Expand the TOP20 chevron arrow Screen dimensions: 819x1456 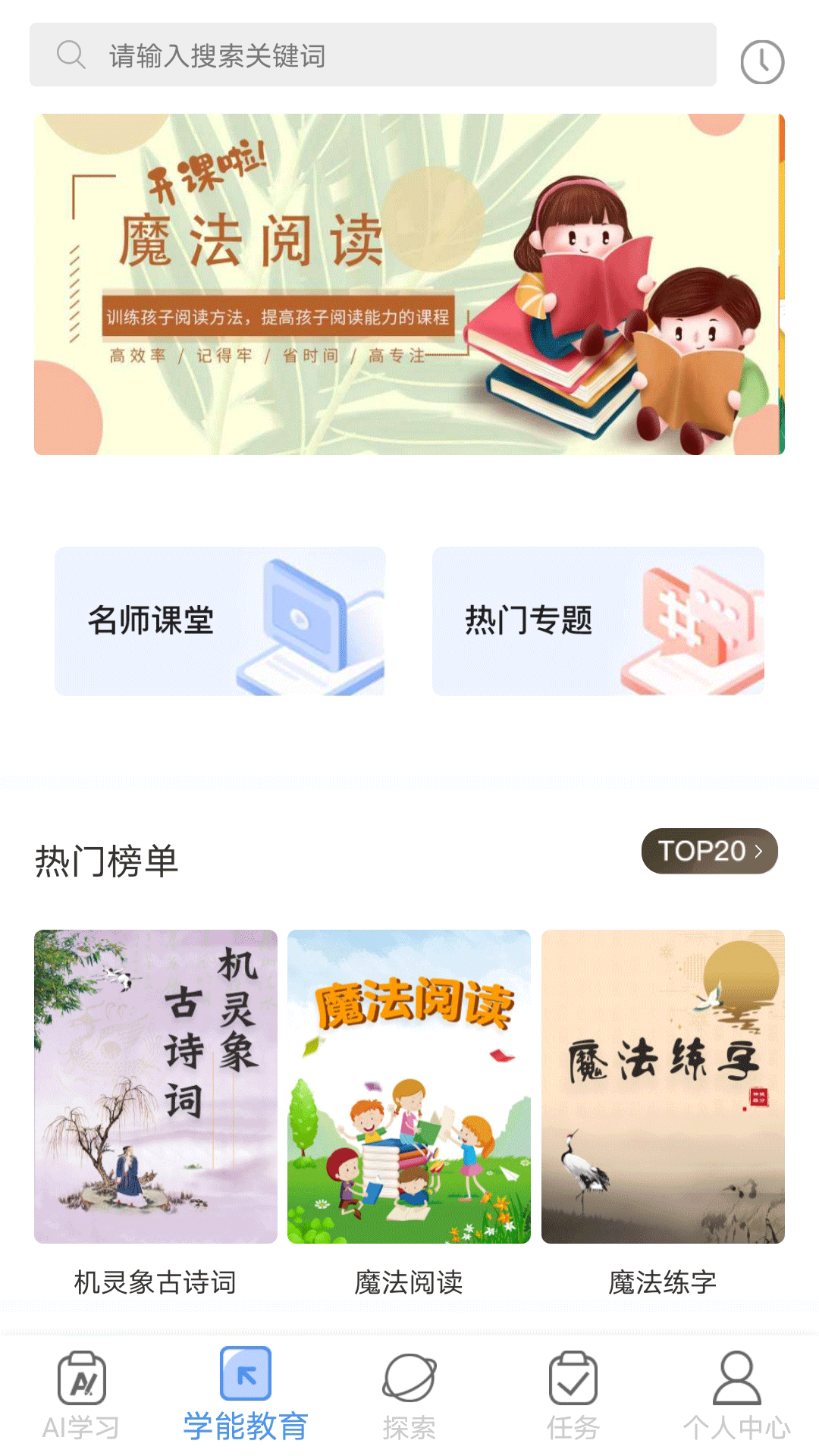coord(758,851)
